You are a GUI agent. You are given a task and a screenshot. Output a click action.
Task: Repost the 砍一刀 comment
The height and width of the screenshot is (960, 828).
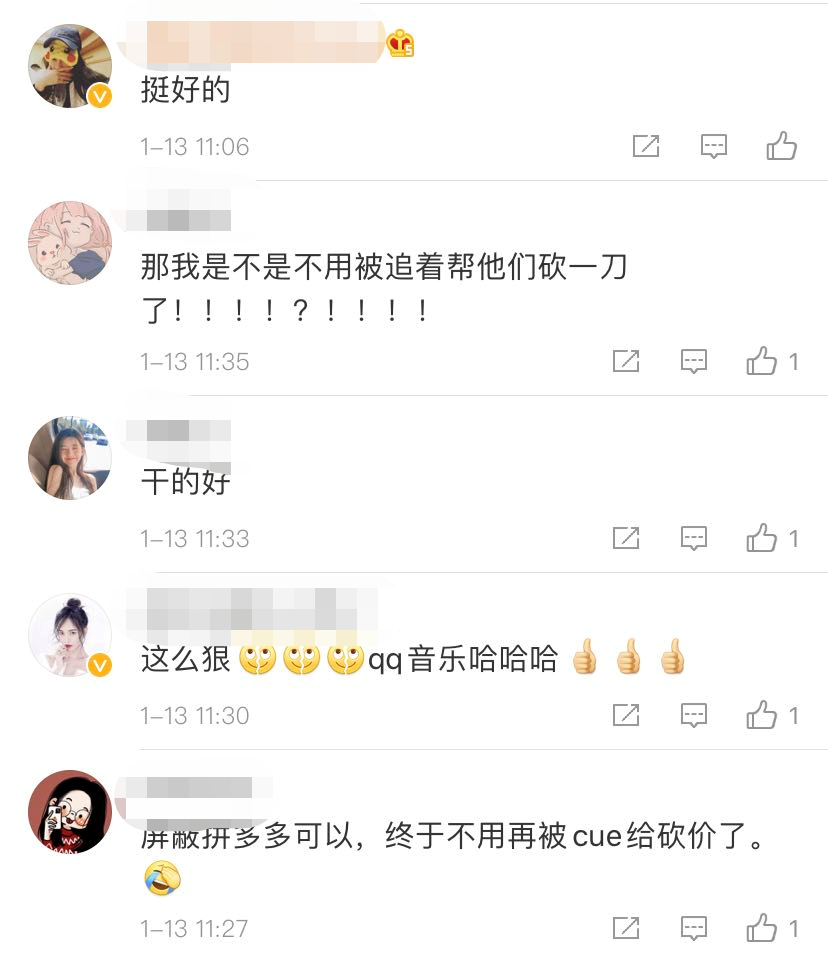coord(626,361)
